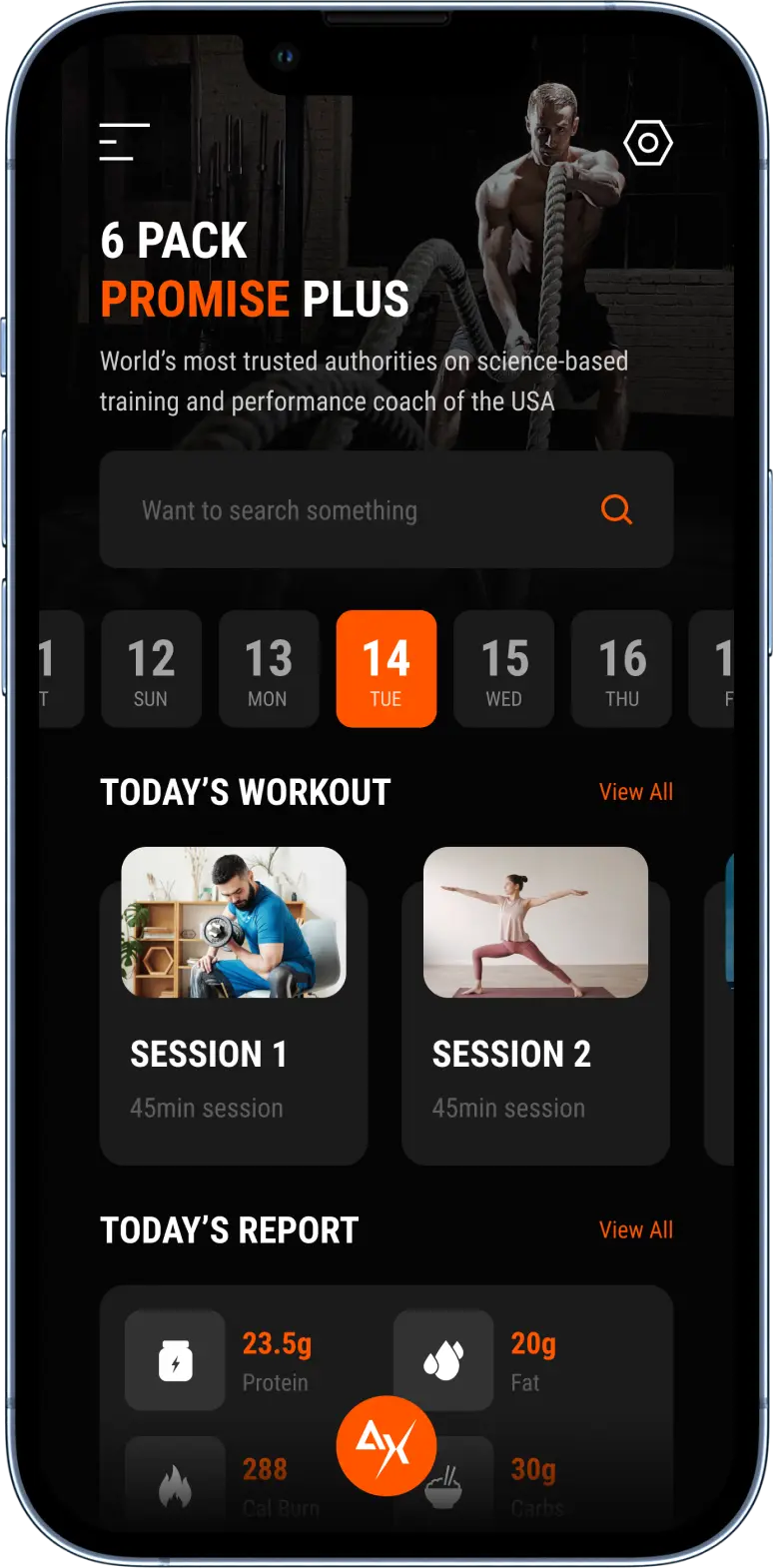Open the Session 2 yoga workout card
The height and width of the screenshot is (1568, 773).
point(535,1004)
